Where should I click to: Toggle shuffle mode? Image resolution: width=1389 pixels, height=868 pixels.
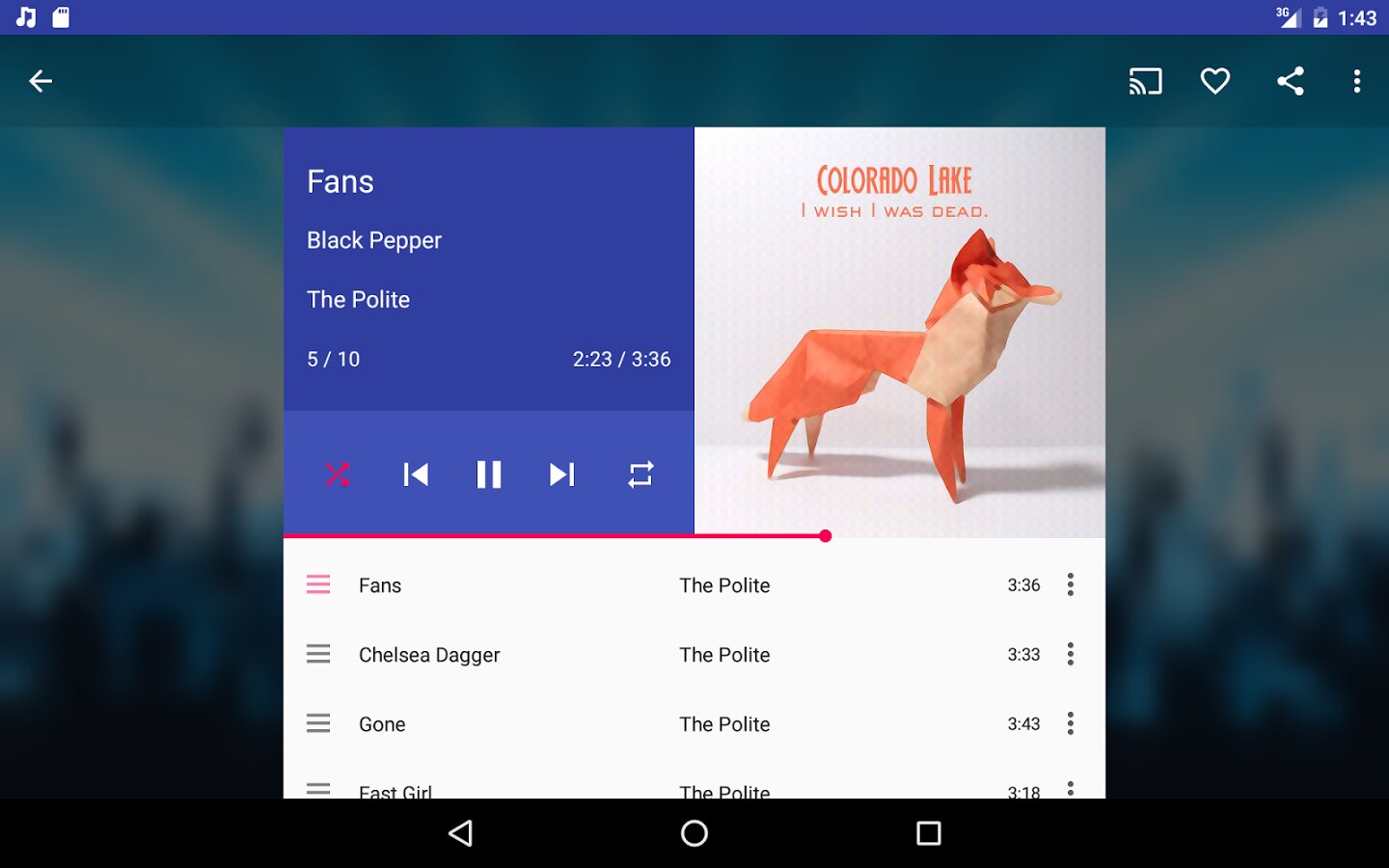pyautogui.click(x=338, y=475)
